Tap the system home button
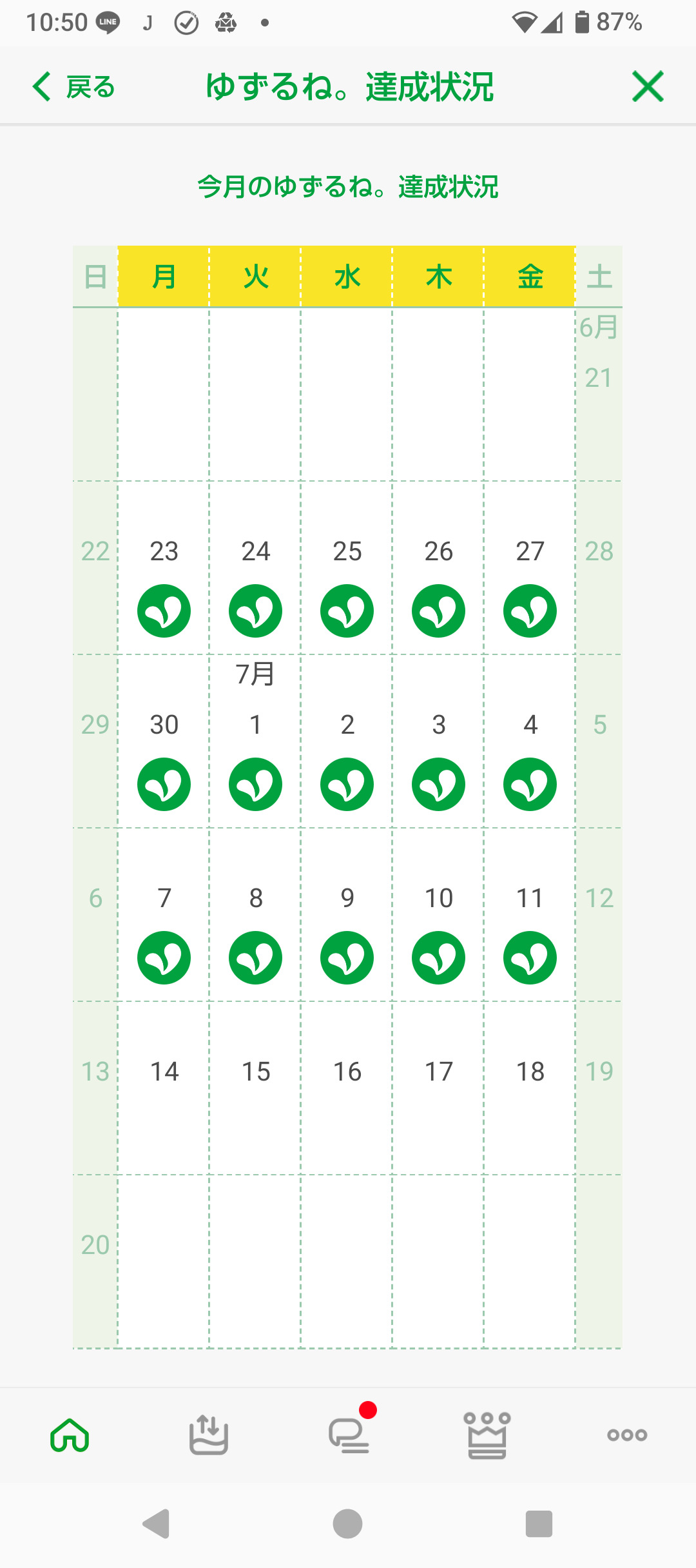Screen dimensions: 696x1568 348,1524
